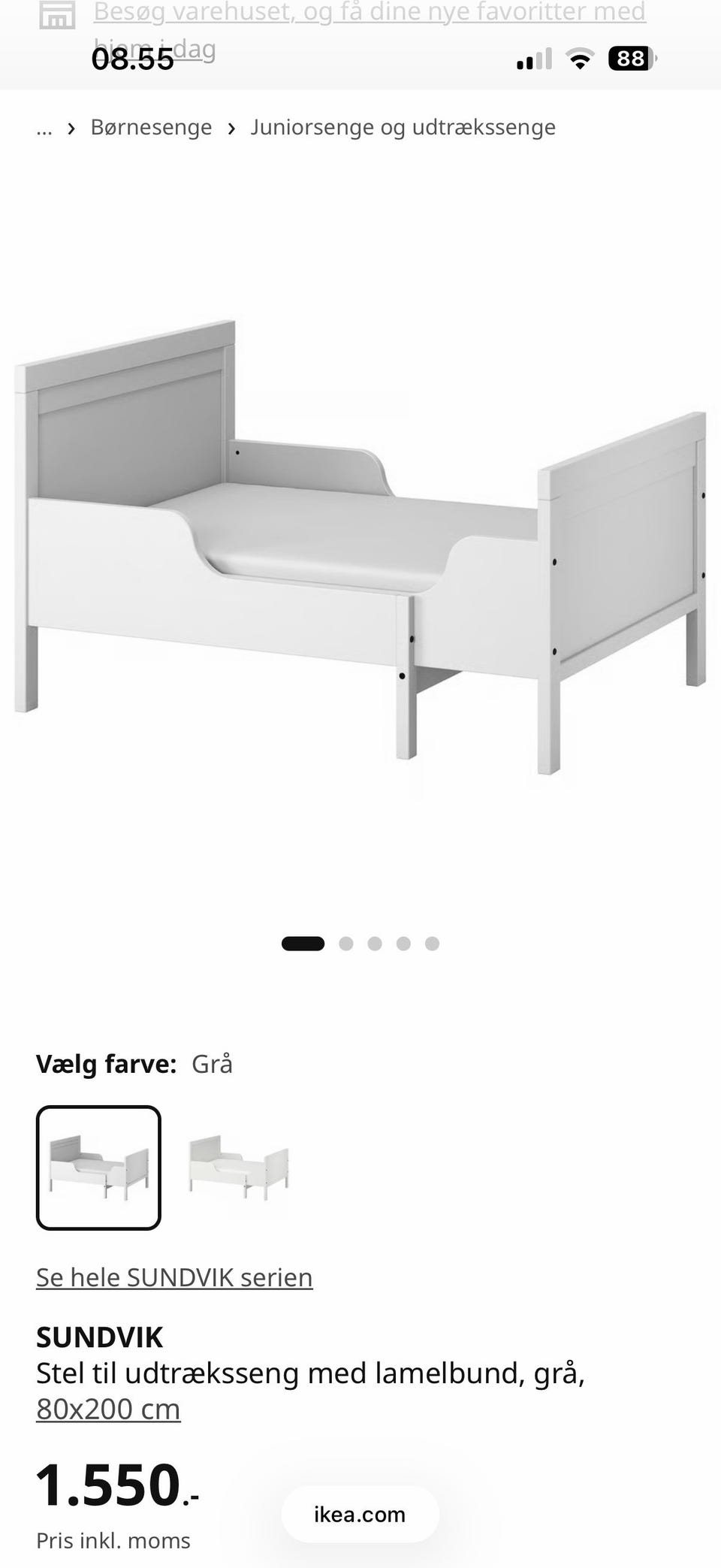Tap the 80x200 cm size link
Image resolution: width=721 pixels, height=1568 pixels.
click(x=108, y=1409)
